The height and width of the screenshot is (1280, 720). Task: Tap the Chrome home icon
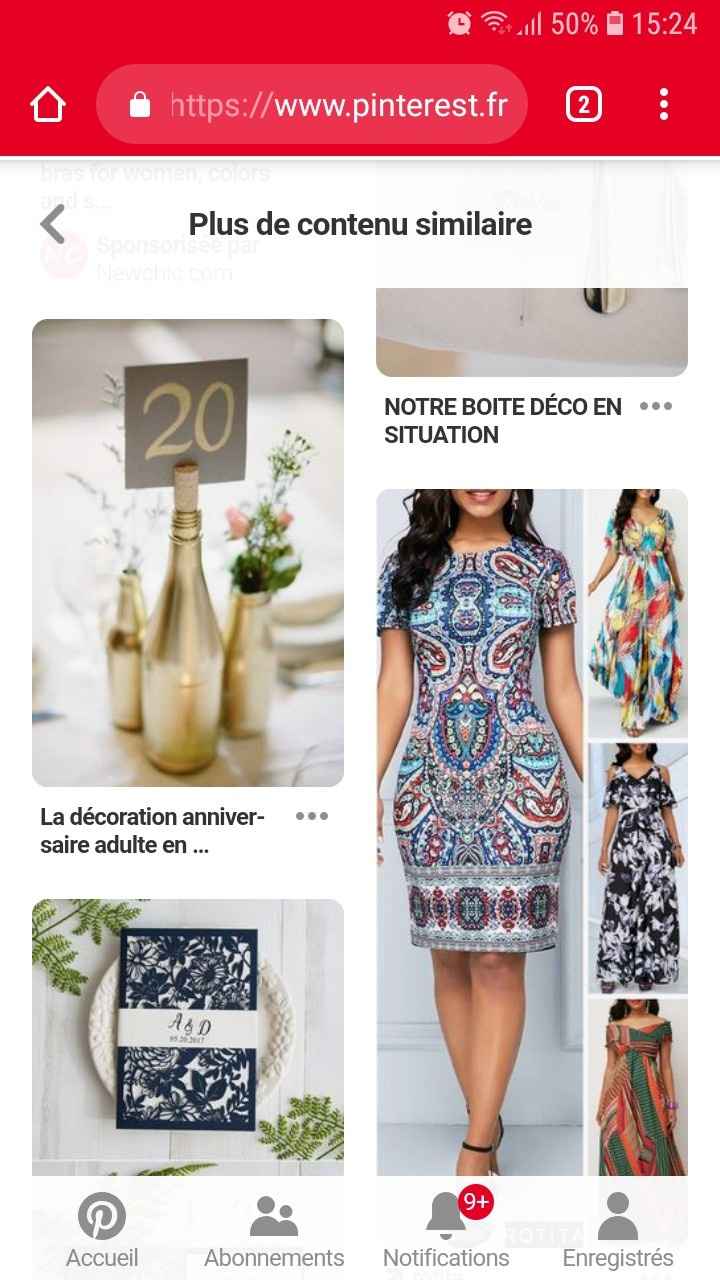click(47, 103)
